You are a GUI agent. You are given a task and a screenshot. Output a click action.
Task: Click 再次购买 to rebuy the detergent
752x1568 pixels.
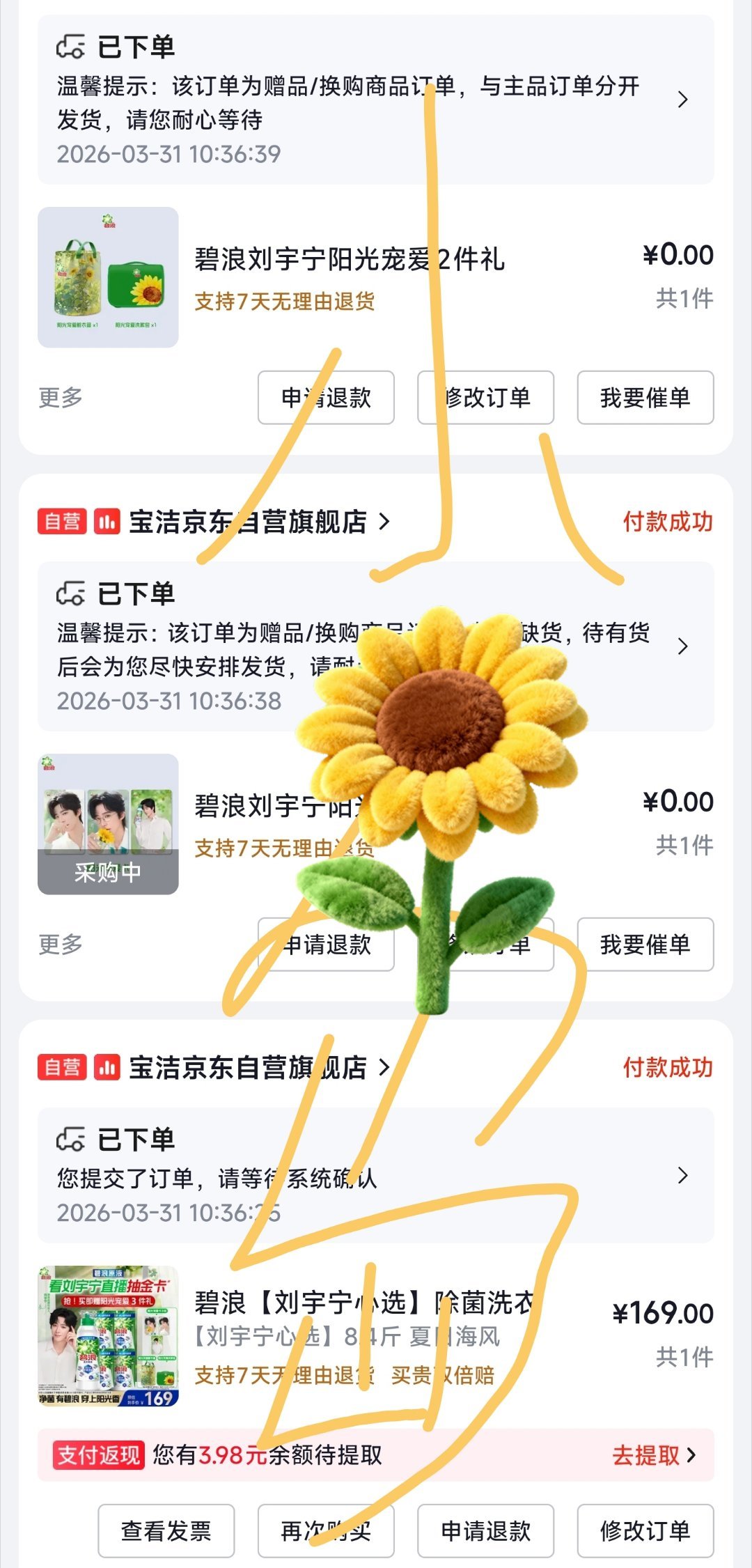pos(324,1532)
